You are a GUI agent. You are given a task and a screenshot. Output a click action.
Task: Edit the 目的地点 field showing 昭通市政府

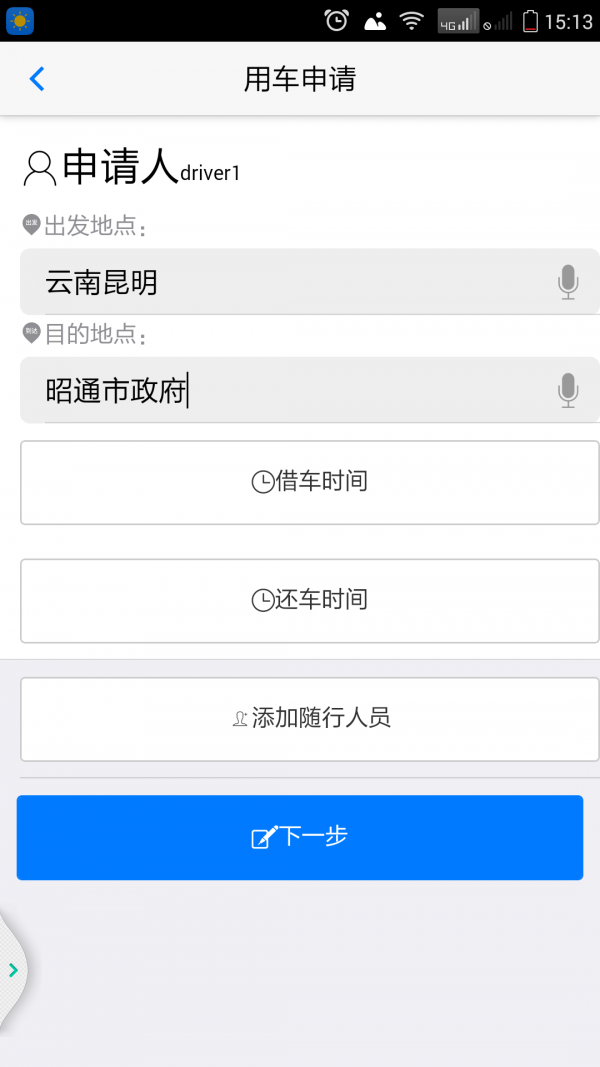pos(280,391)
